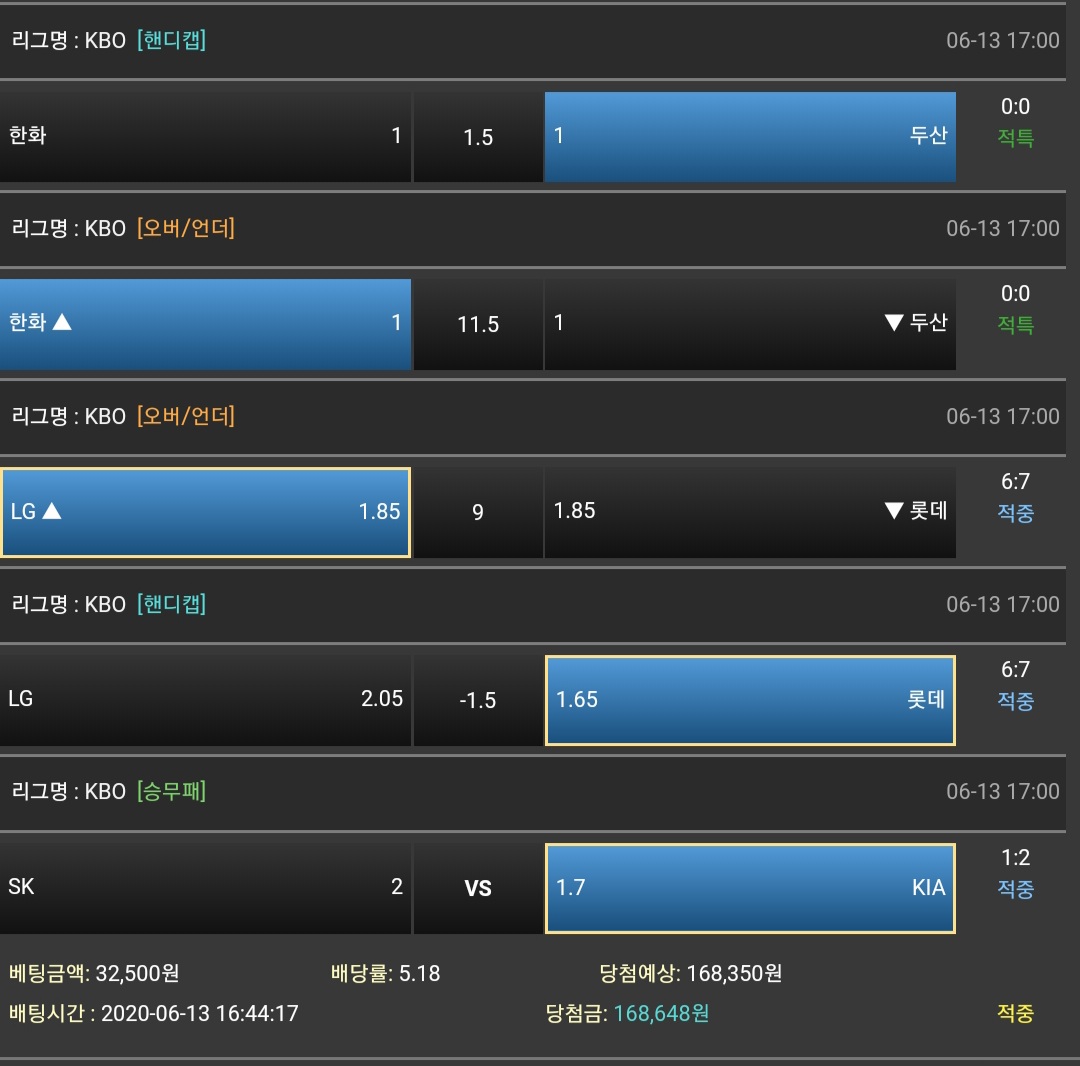Screen dimensions: 1080x1066
Task: Pick 롯데 handicap at 1.65 odds
Action: coord(750,699)
